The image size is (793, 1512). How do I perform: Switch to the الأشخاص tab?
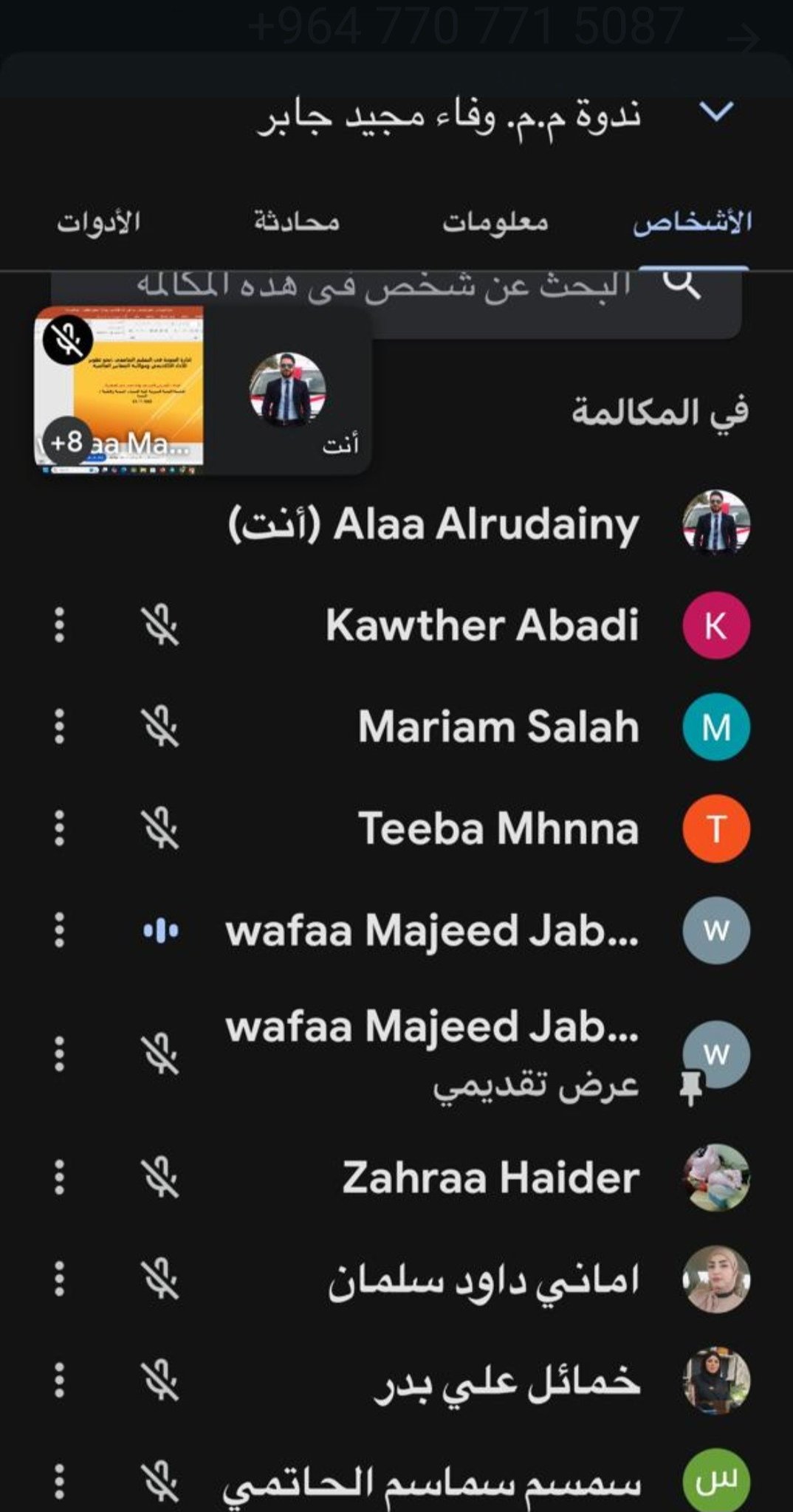692,221
